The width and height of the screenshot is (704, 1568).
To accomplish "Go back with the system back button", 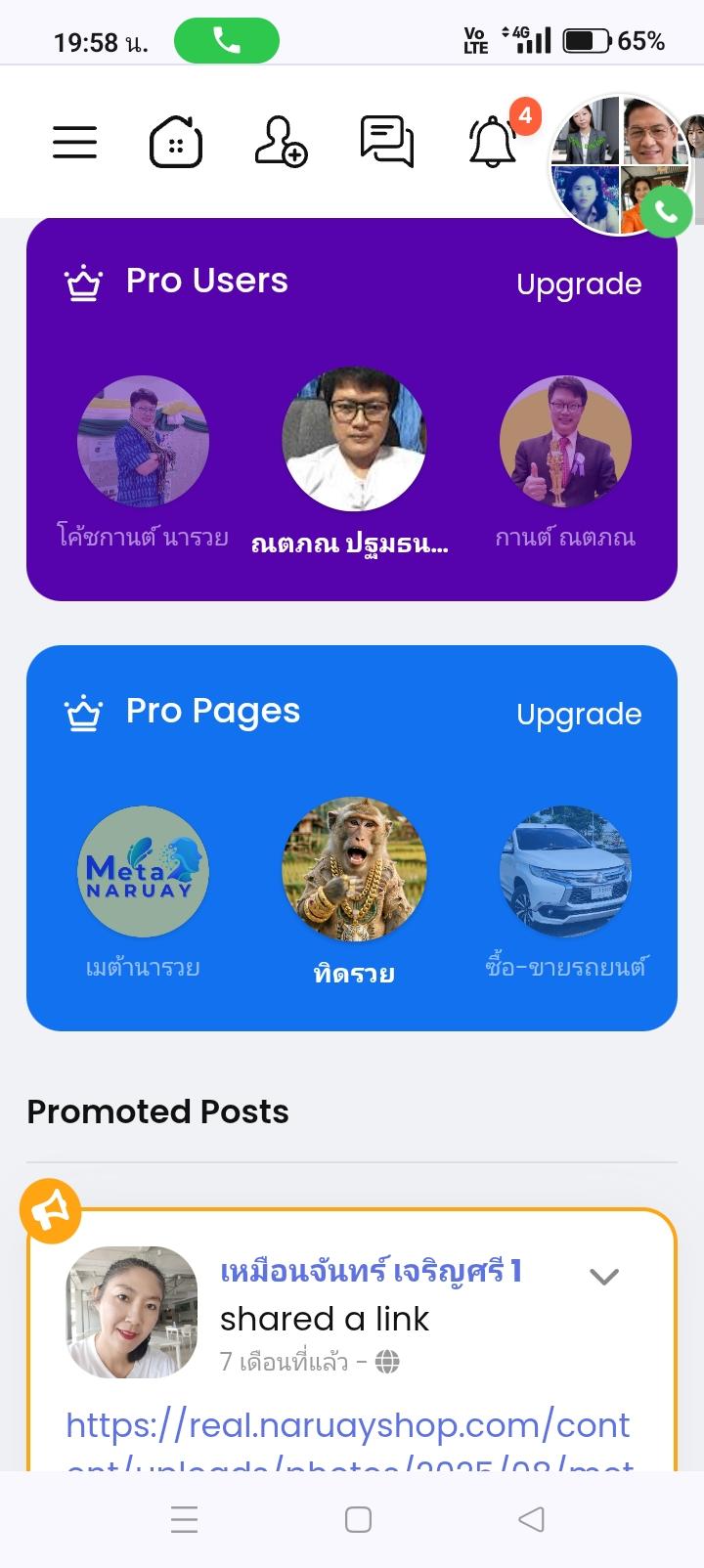I will point(531,1518).
